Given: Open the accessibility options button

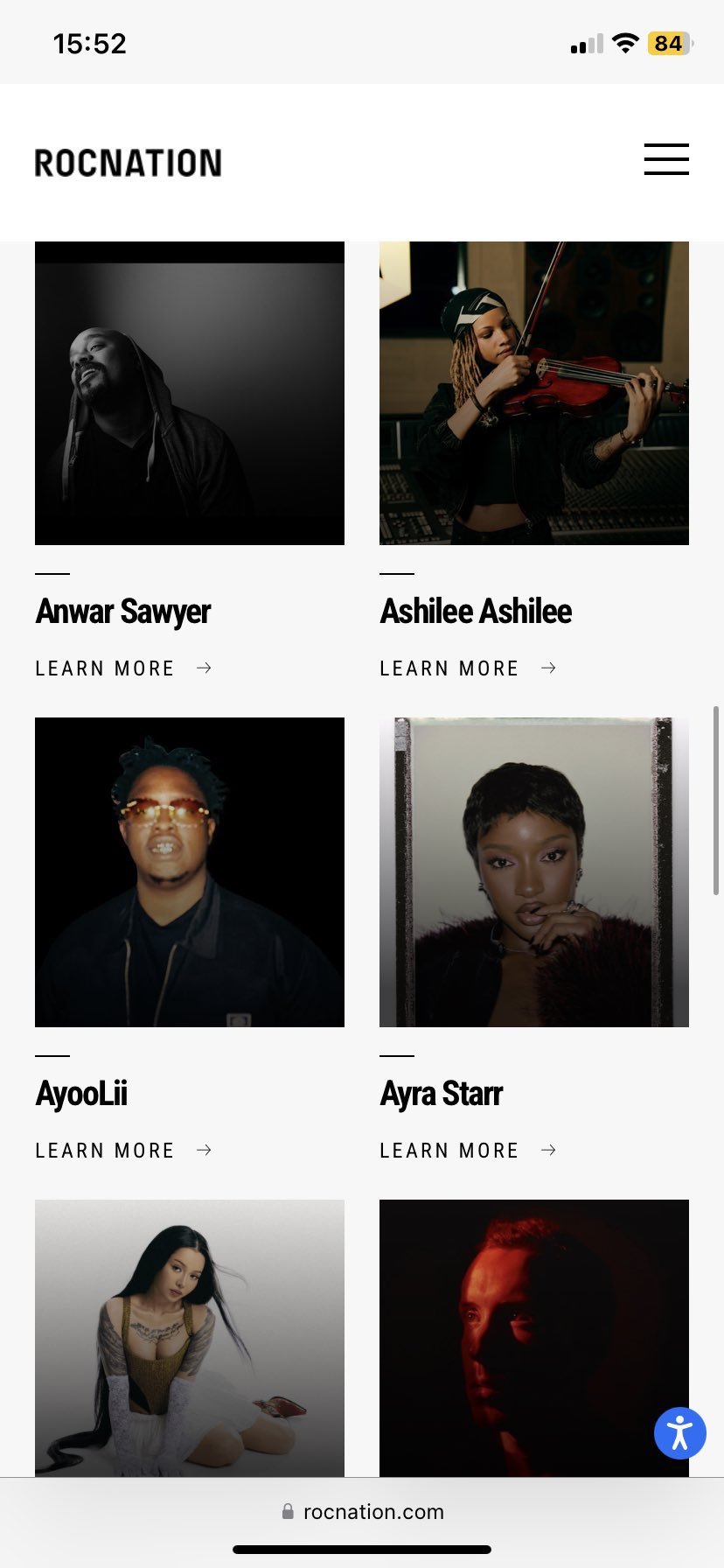Looking at the screenshot, I should coord(679,1433).
